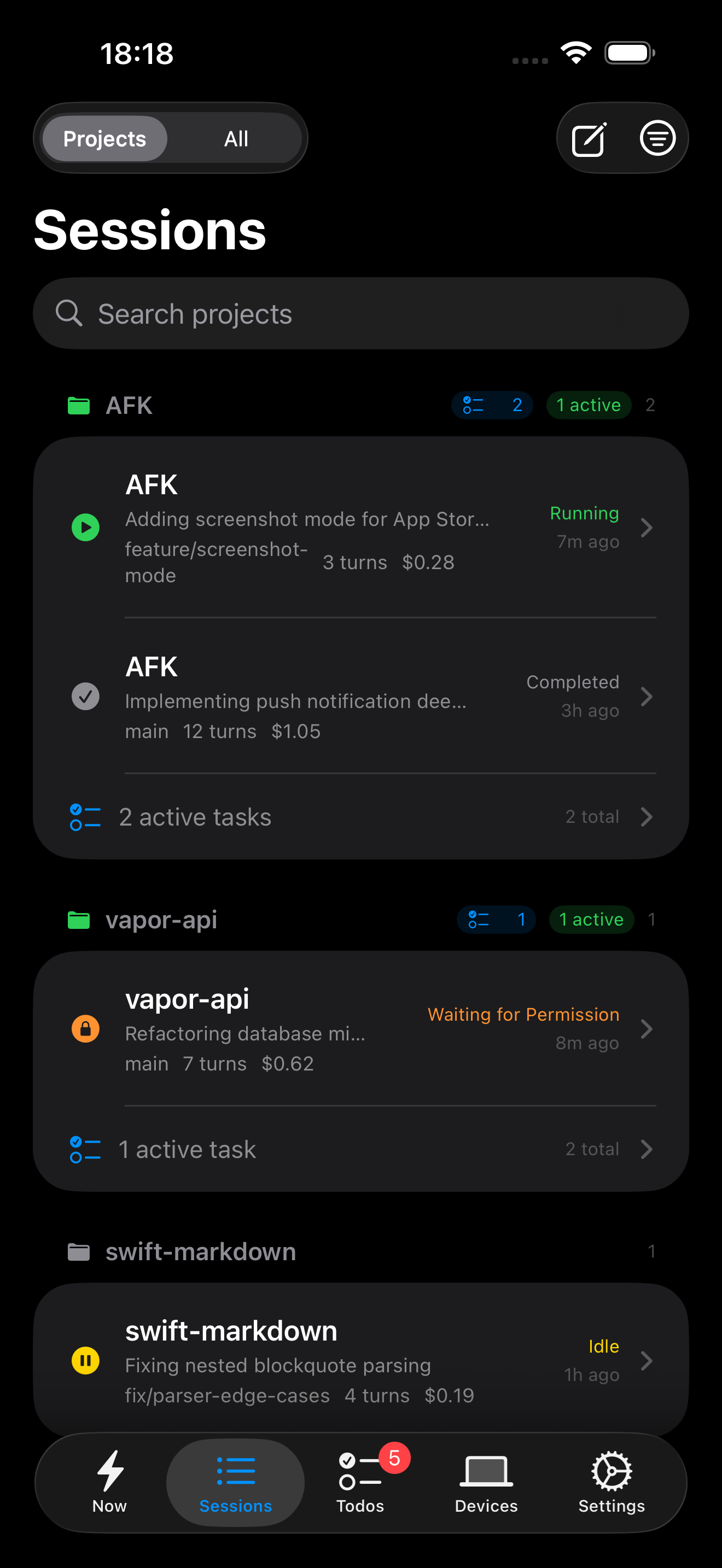Expand the running AFK session chevron
722x1568 pixels.
pos(647,528)
